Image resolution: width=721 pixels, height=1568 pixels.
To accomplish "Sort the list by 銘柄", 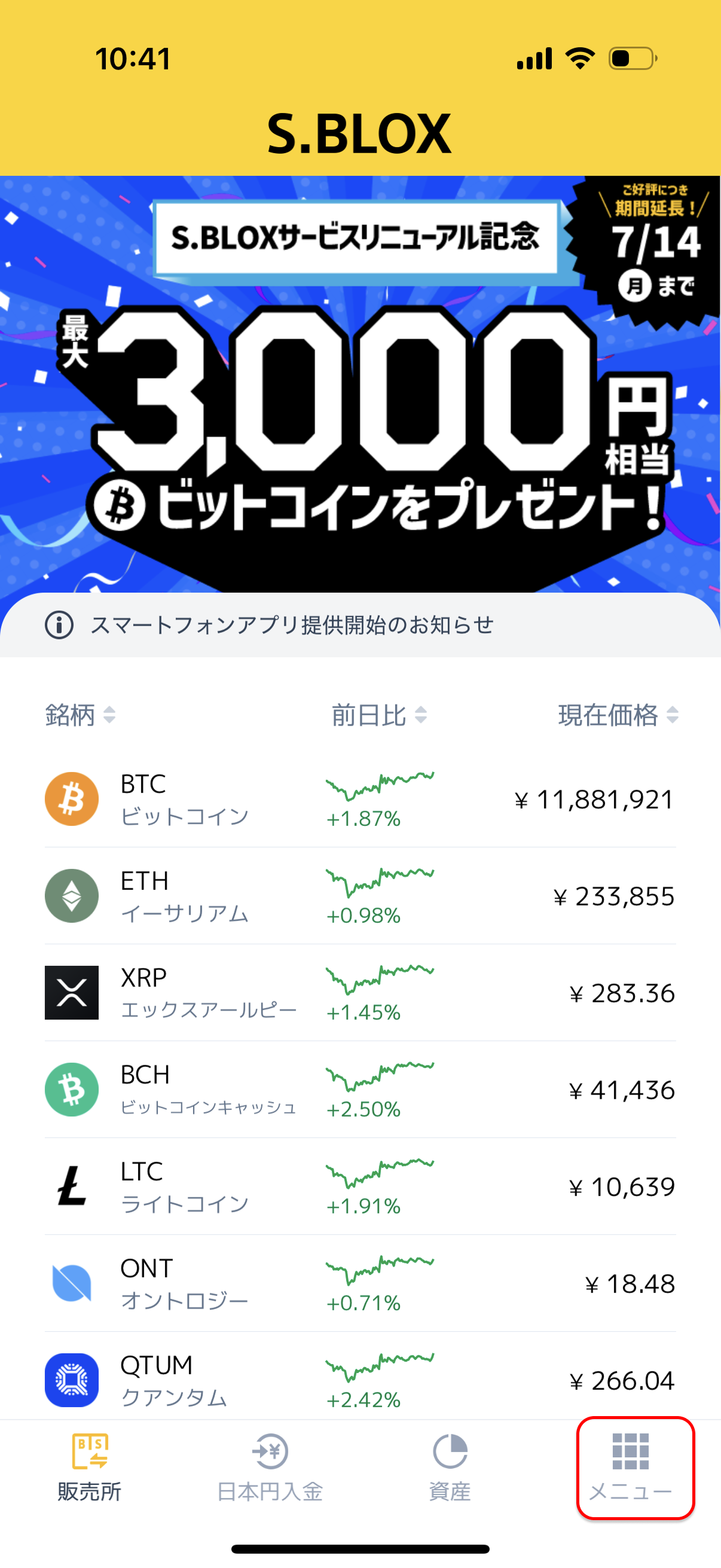I will click(80, 715).
